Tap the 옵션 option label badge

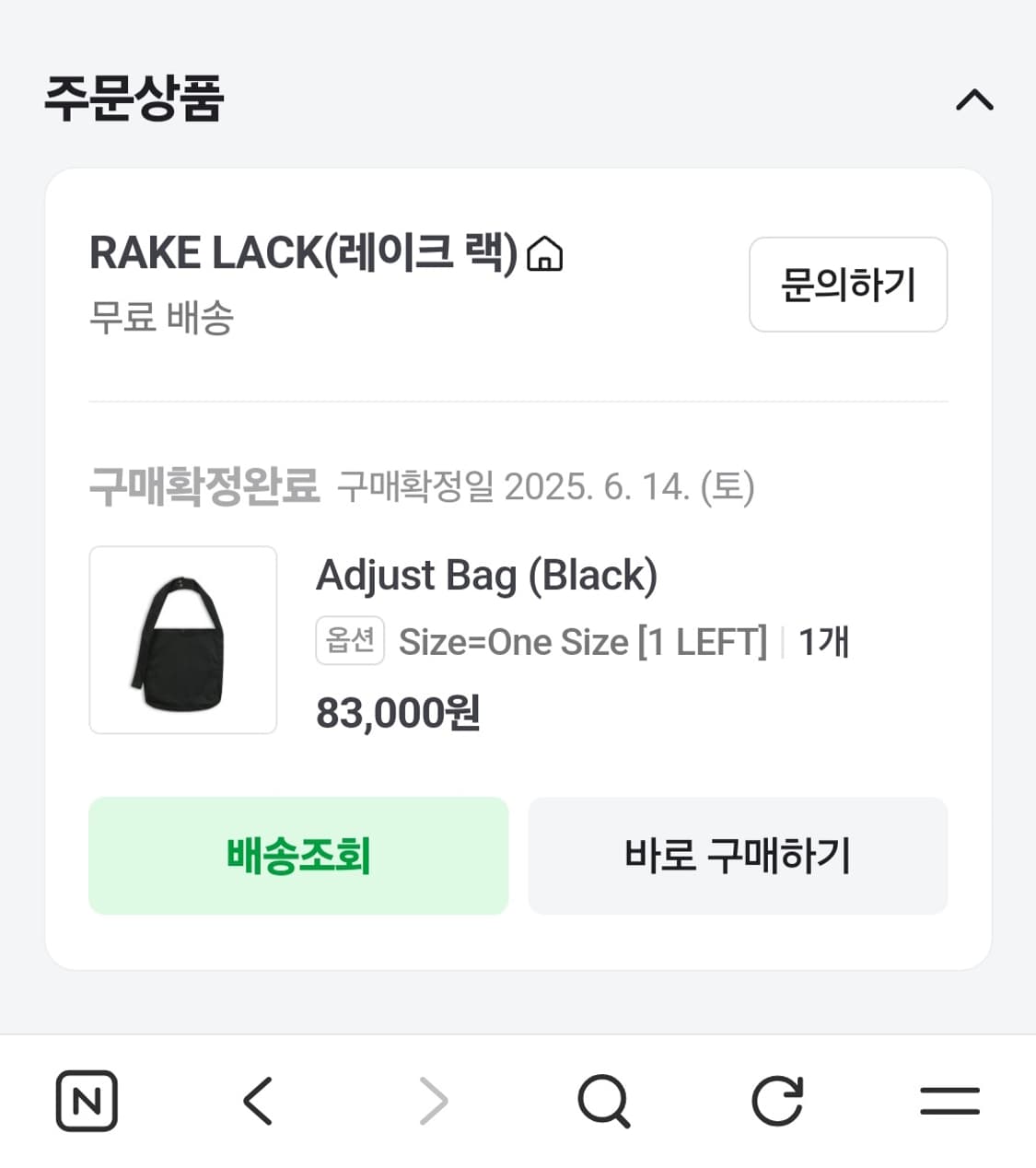(x=348, y=640)
